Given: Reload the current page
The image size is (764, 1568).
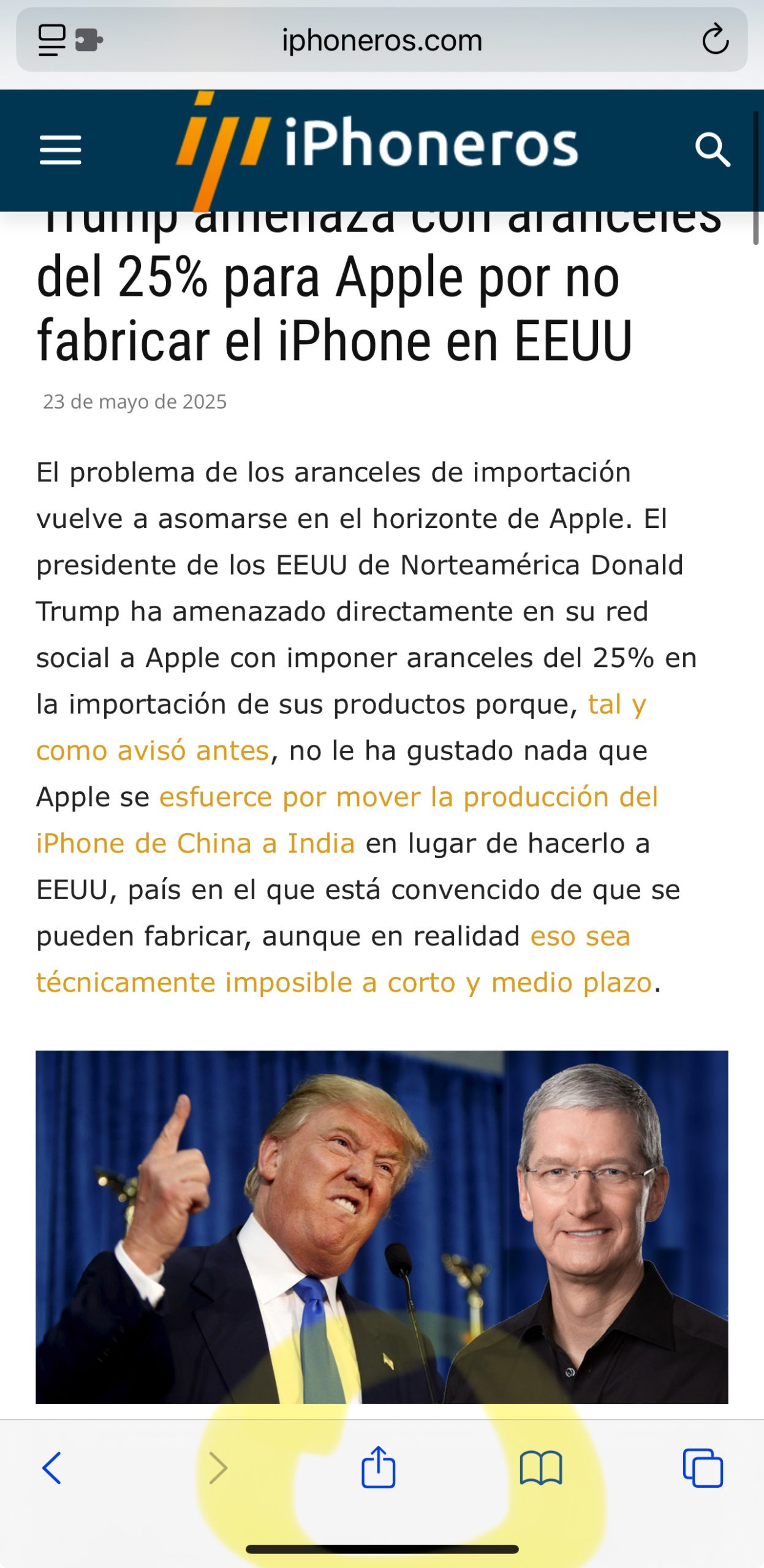Looking at the screenshot, I should pos(715,40).
